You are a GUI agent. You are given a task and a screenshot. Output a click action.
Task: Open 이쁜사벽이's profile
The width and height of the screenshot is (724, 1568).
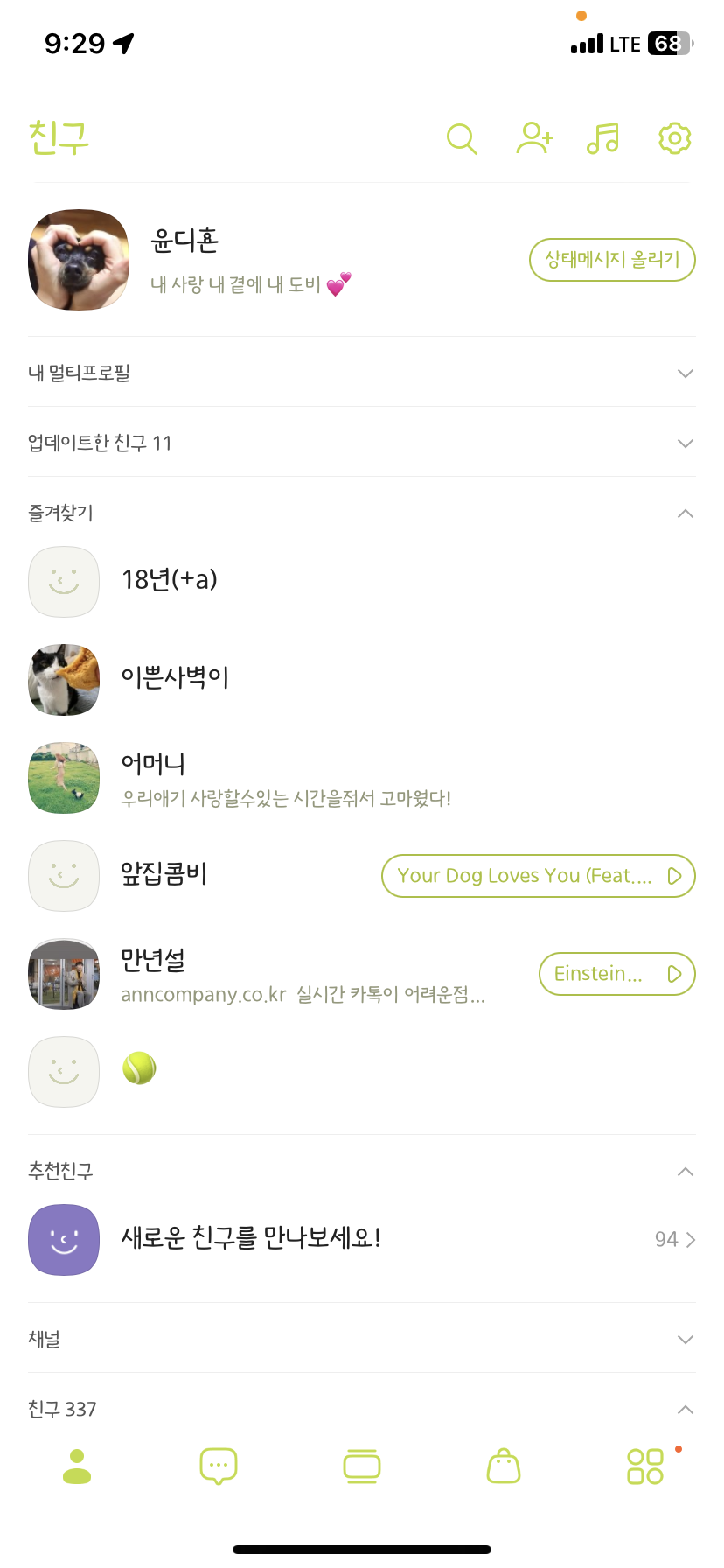coord(175,678)
